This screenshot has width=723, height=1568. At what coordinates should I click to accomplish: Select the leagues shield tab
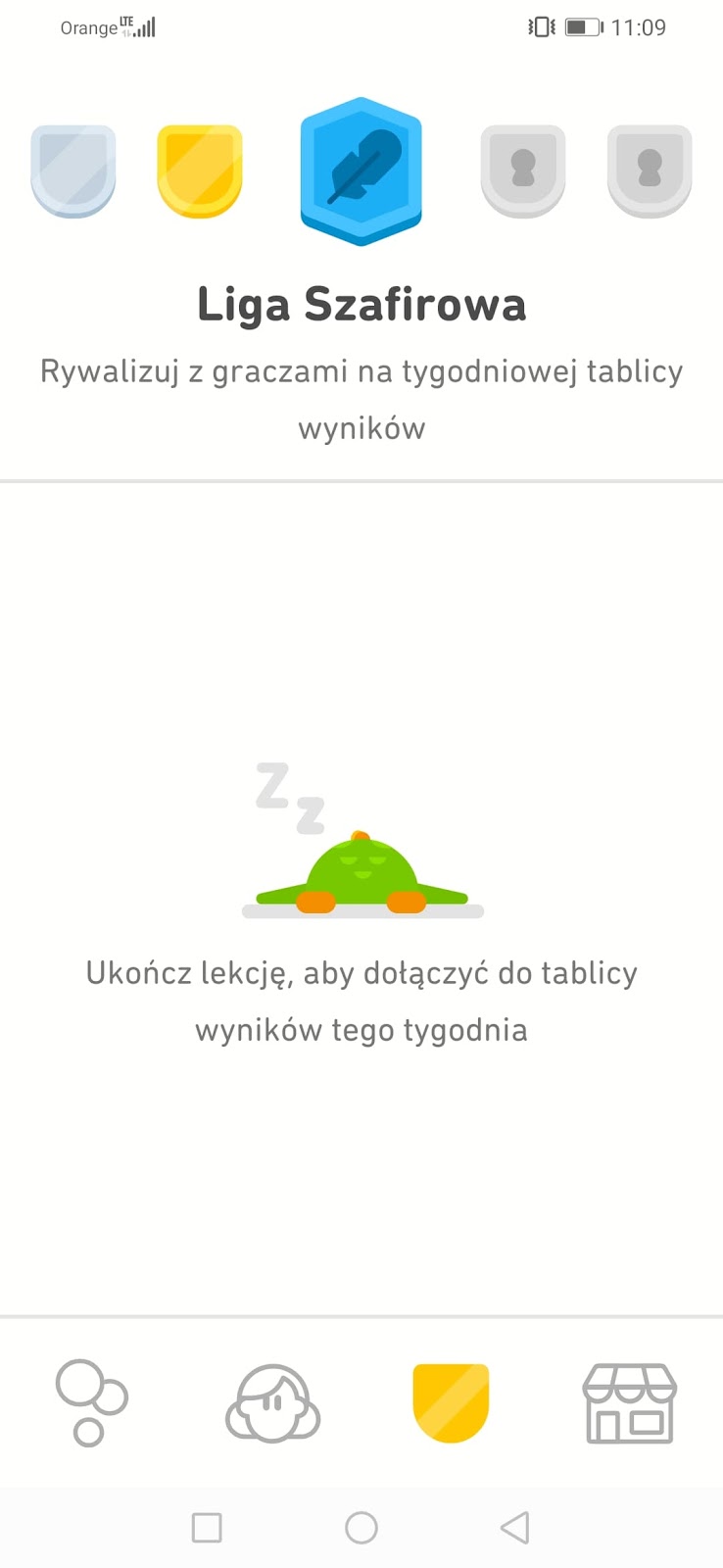[x=451, y=1402]
